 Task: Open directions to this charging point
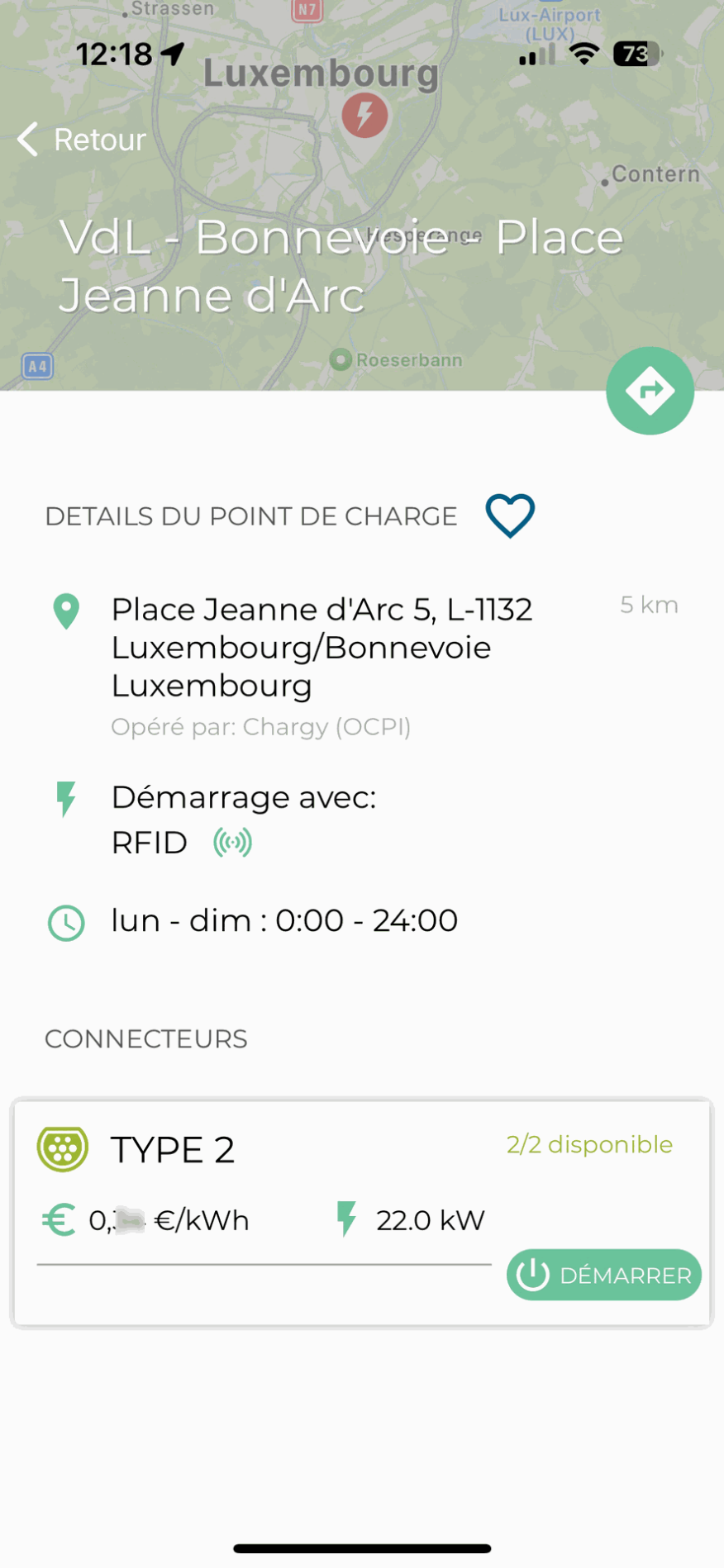click(x=650, y=391)
